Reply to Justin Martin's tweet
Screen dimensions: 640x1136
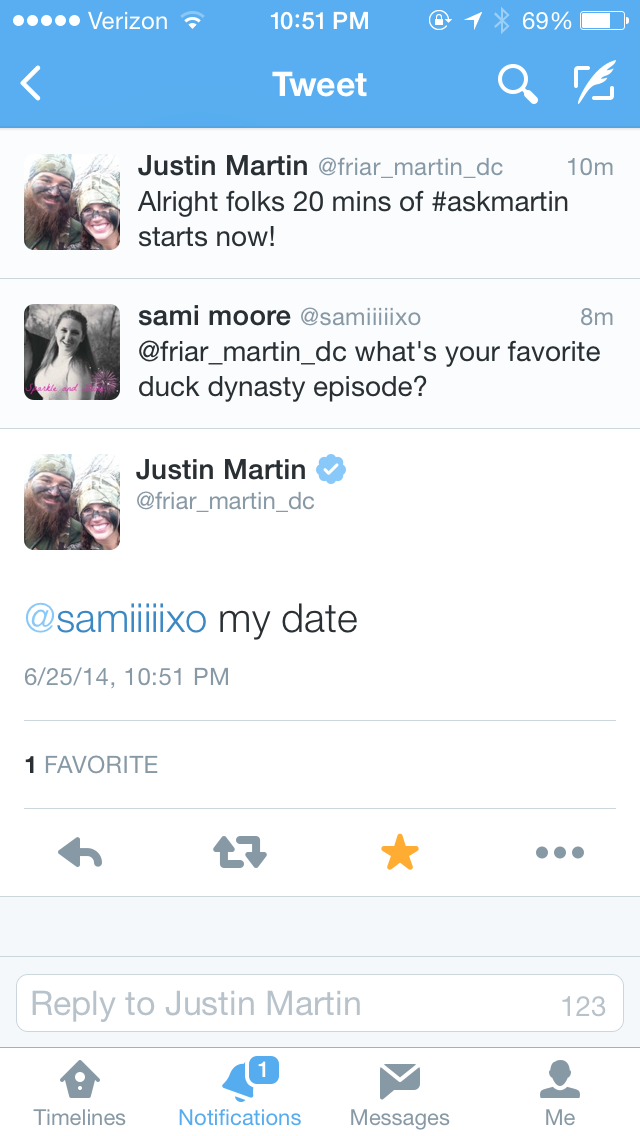(x=81, y=853)
